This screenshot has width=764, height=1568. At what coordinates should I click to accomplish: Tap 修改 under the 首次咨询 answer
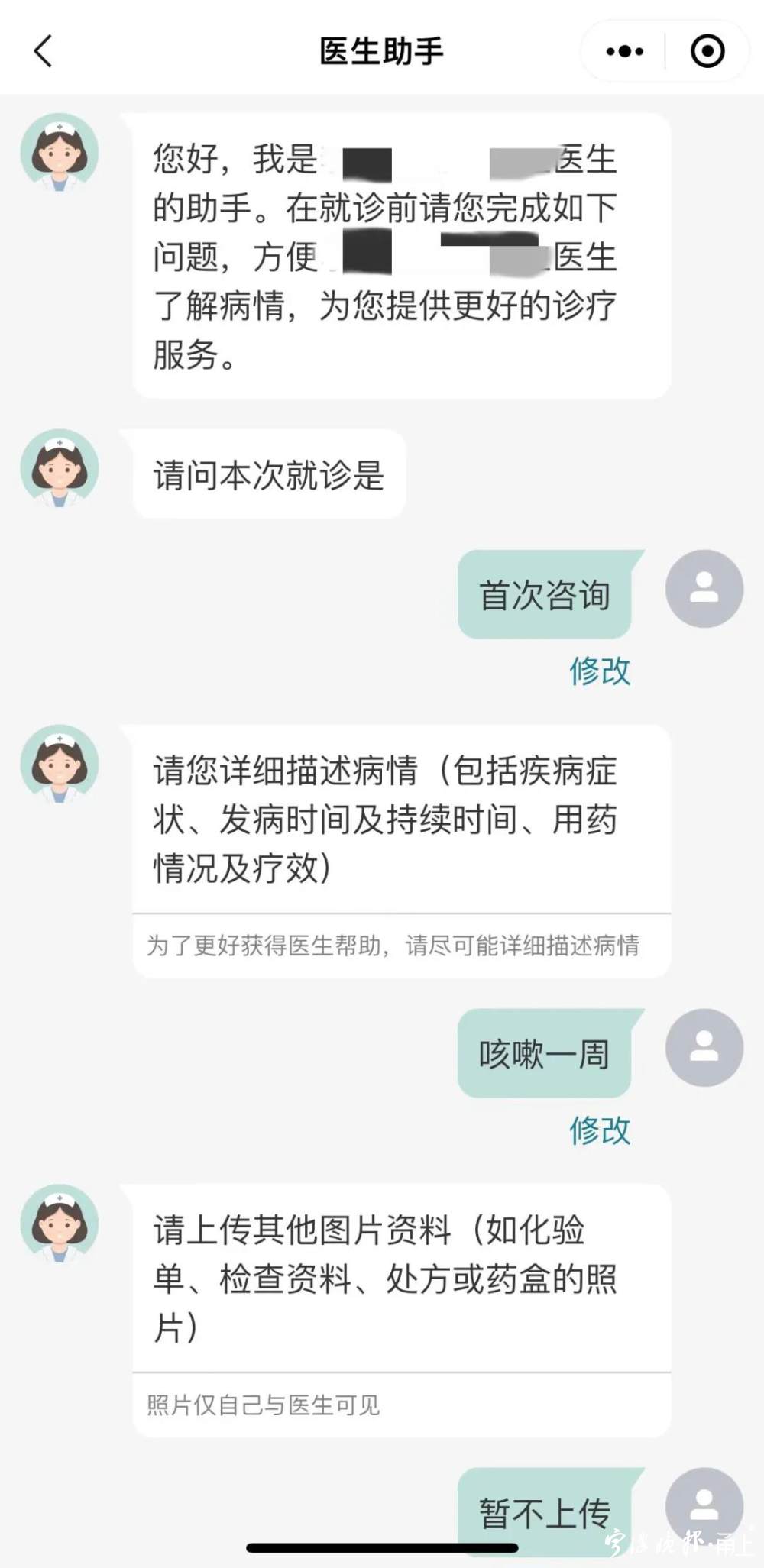600,671
